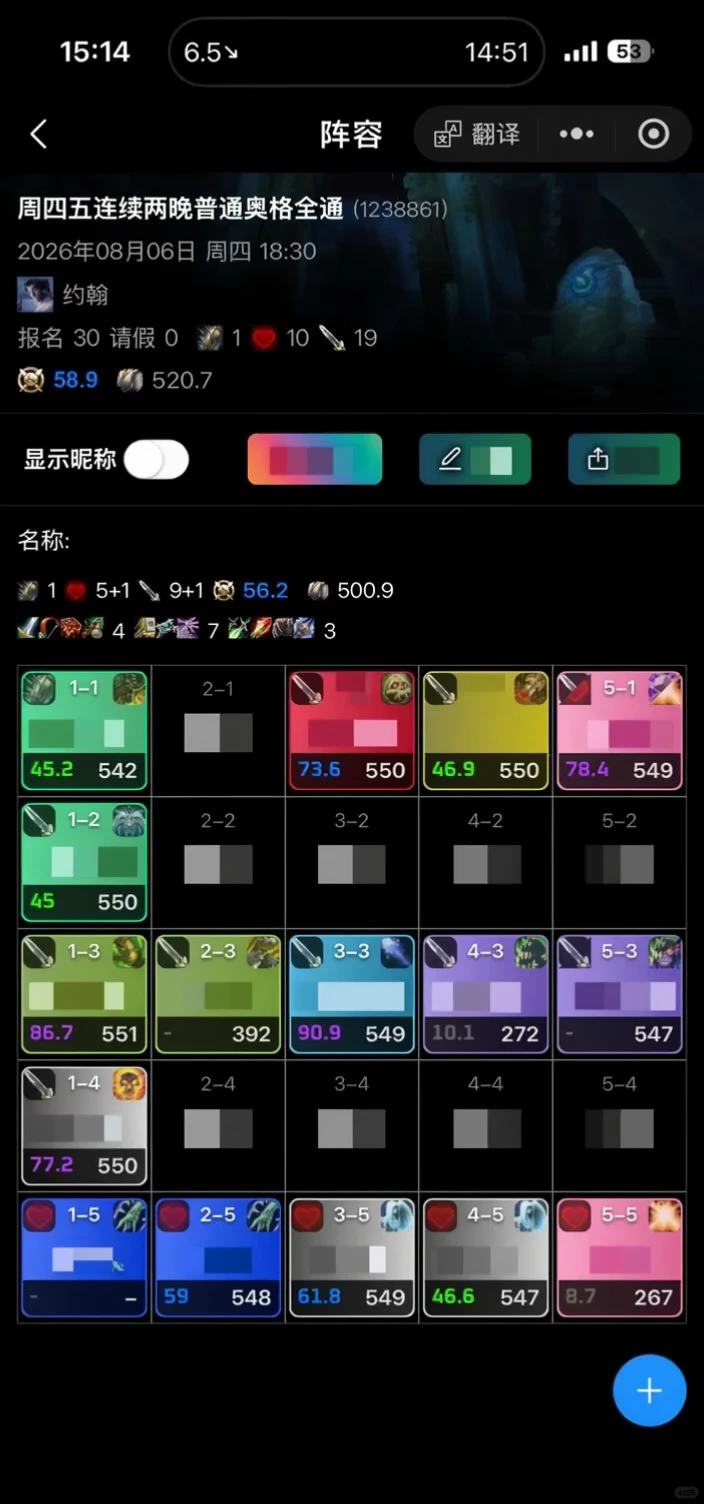Tap the share export button
The height and width of the screenshot is (1504, 704).
pos(624,459)
